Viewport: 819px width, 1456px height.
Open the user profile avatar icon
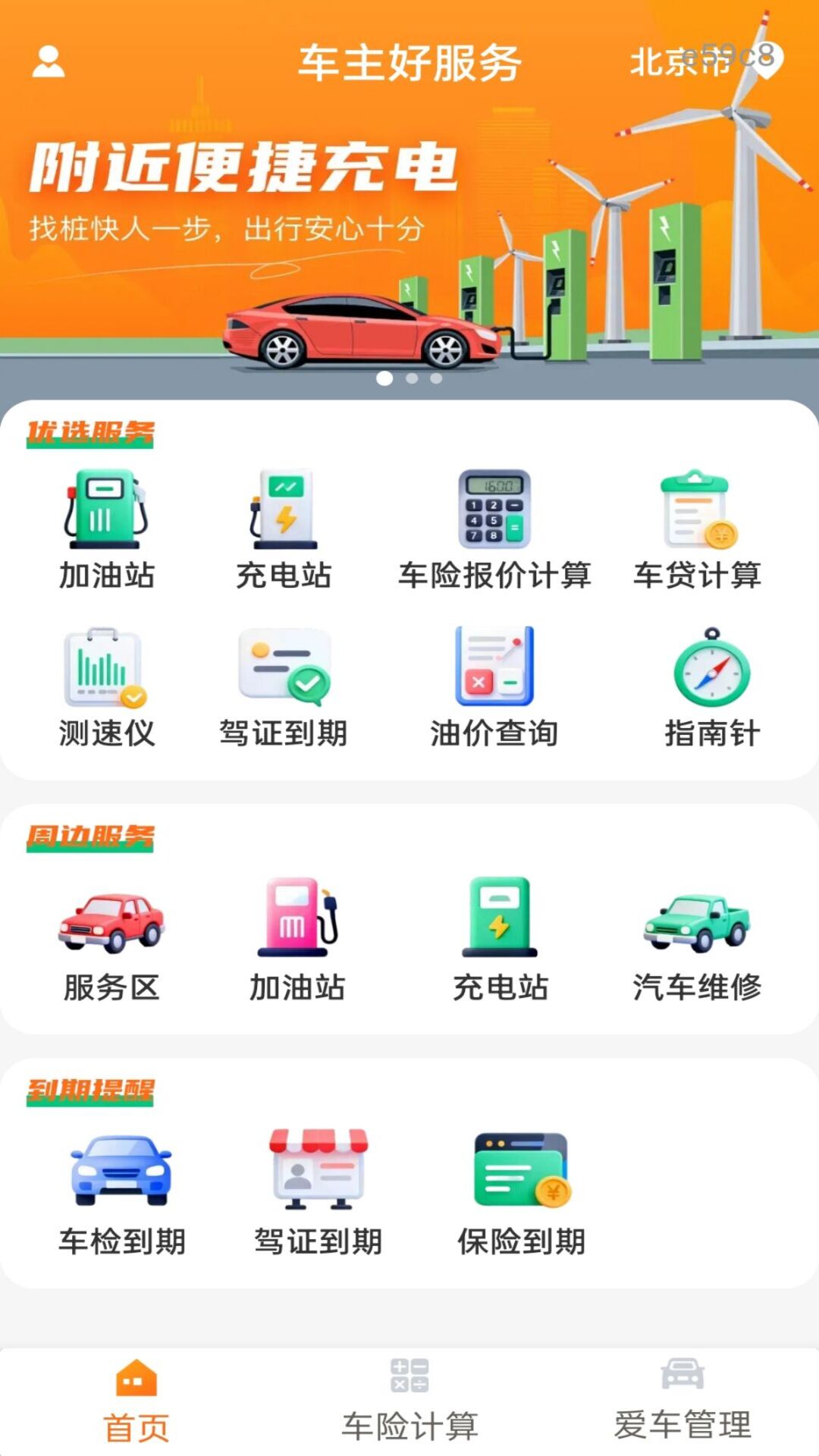pyautogui.click(x=49, y=64)
